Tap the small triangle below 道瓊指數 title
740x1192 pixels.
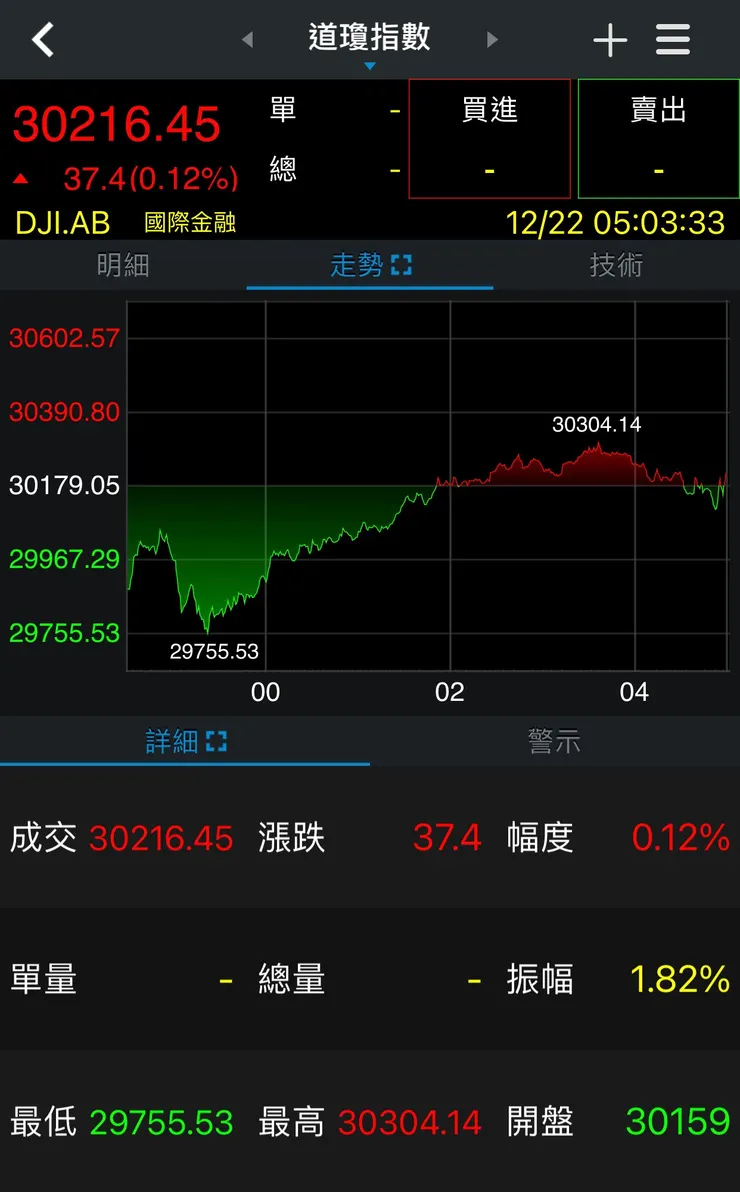pos(369,64)
